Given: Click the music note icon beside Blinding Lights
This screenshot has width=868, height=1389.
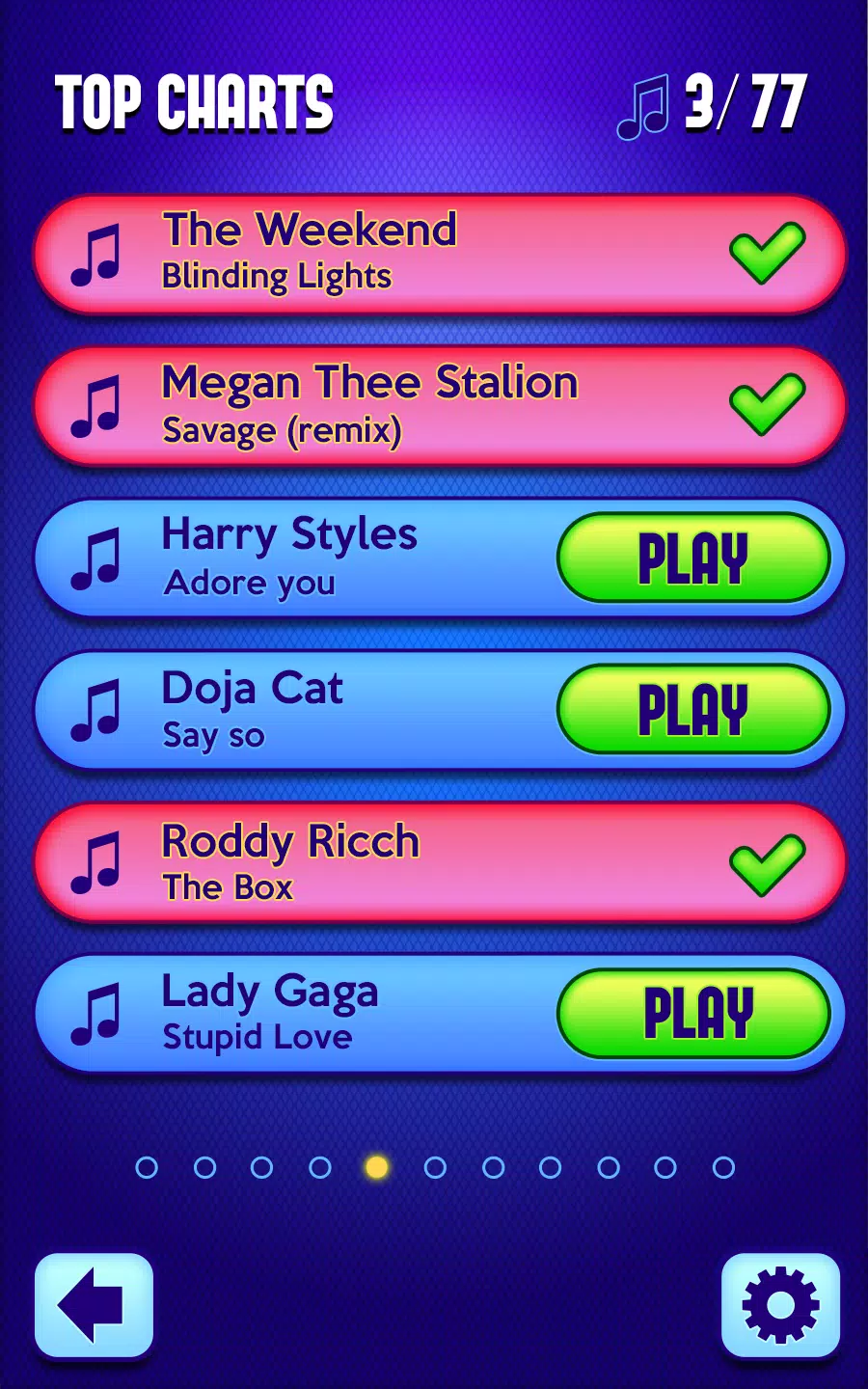Looking at the screenshot, I should pyautogui.click(x=96, y=256).
